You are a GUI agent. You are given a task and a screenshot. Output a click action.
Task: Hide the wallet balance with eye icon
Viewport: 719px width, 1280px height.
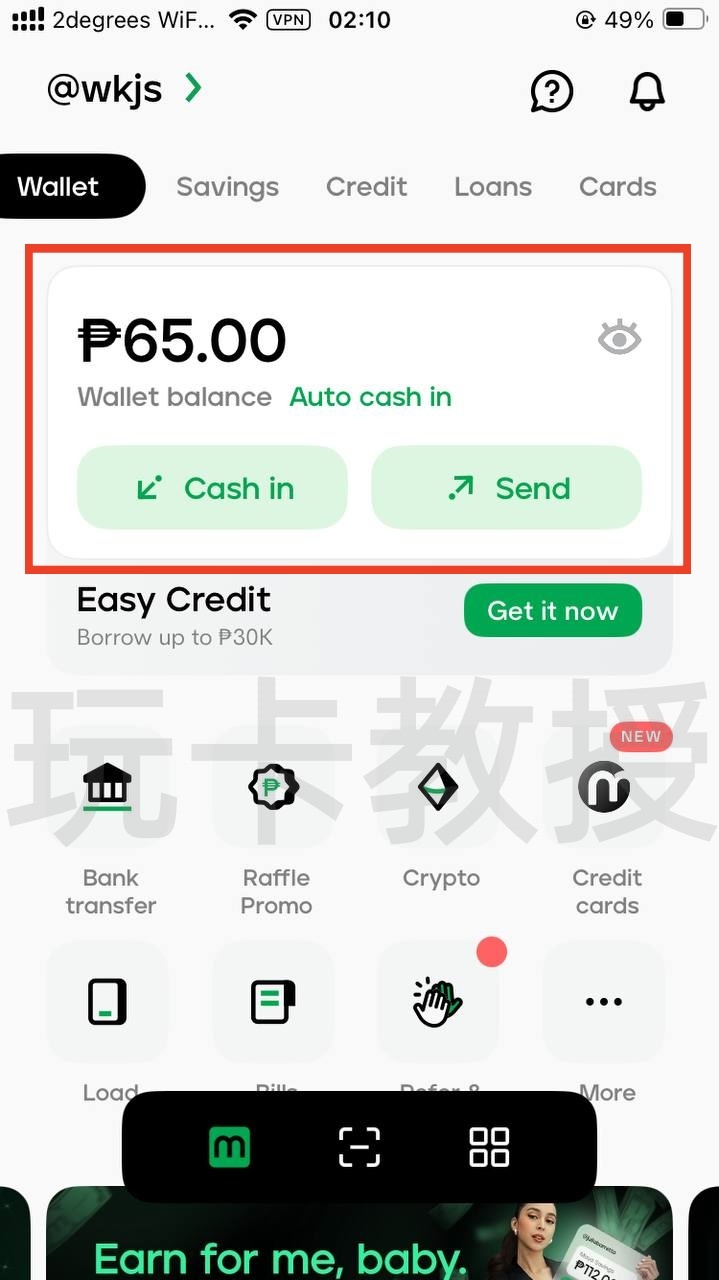click(x=619, y=338)
